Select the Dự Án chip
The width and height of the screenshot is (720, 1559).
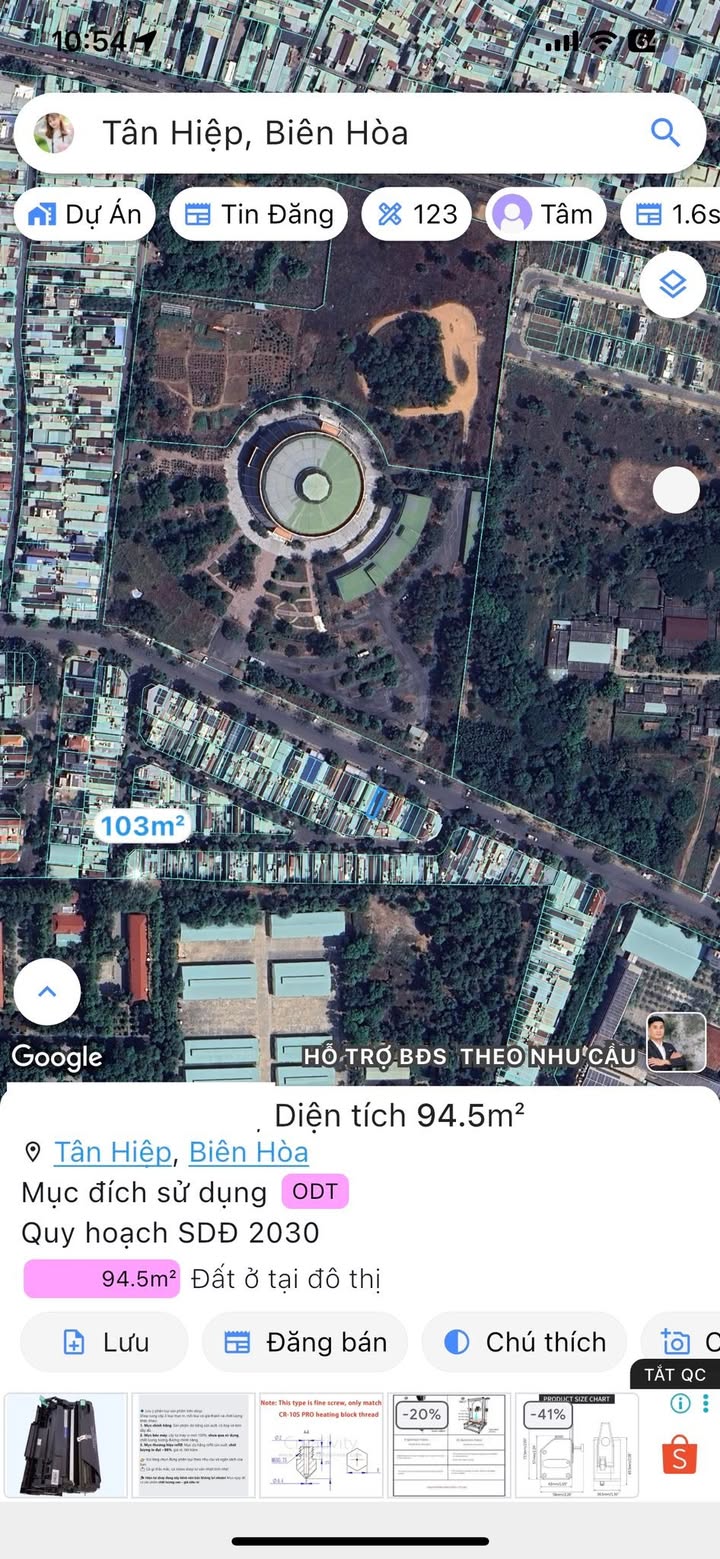85,214
